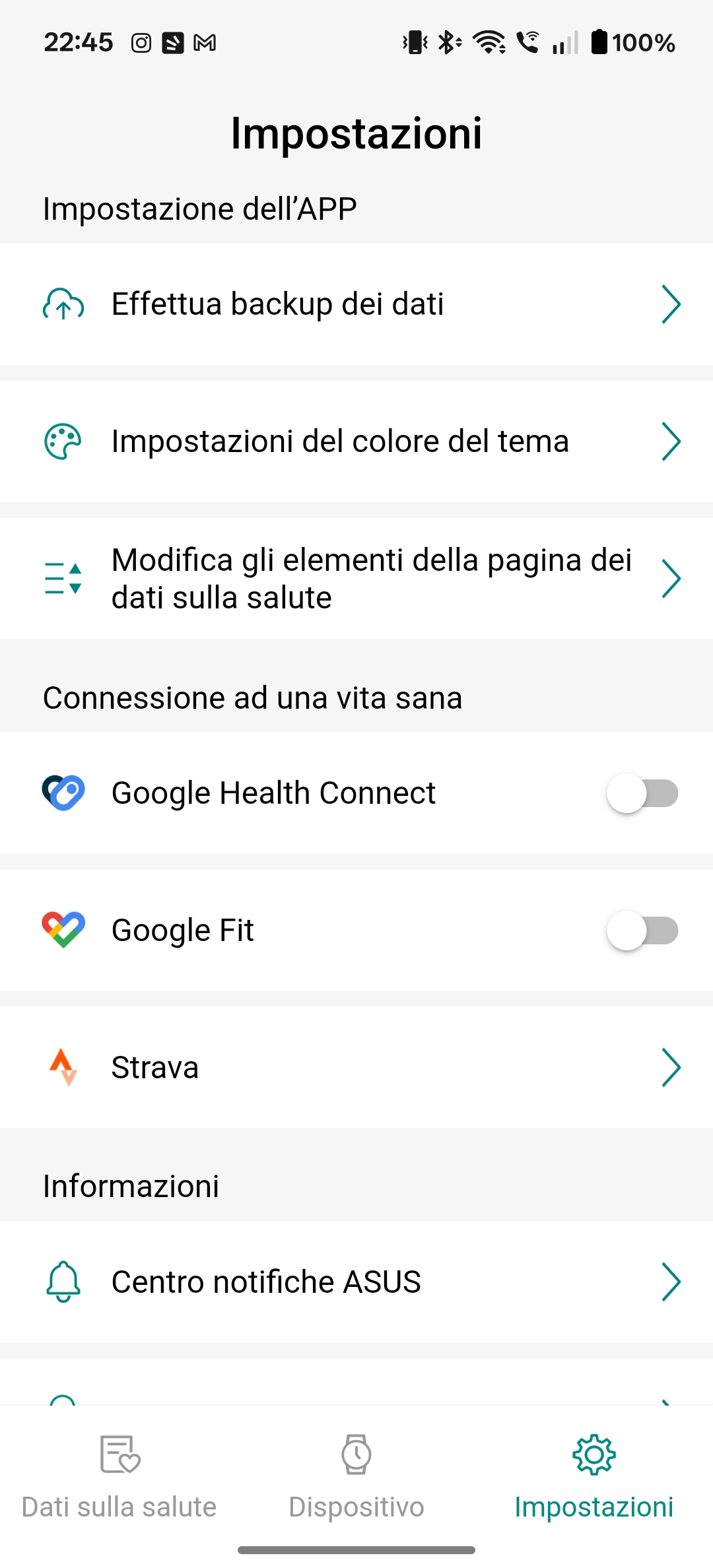Open Impostazioni del colore del tema
The width and height of the screenshot is (713, 1568).
(356, 441)
